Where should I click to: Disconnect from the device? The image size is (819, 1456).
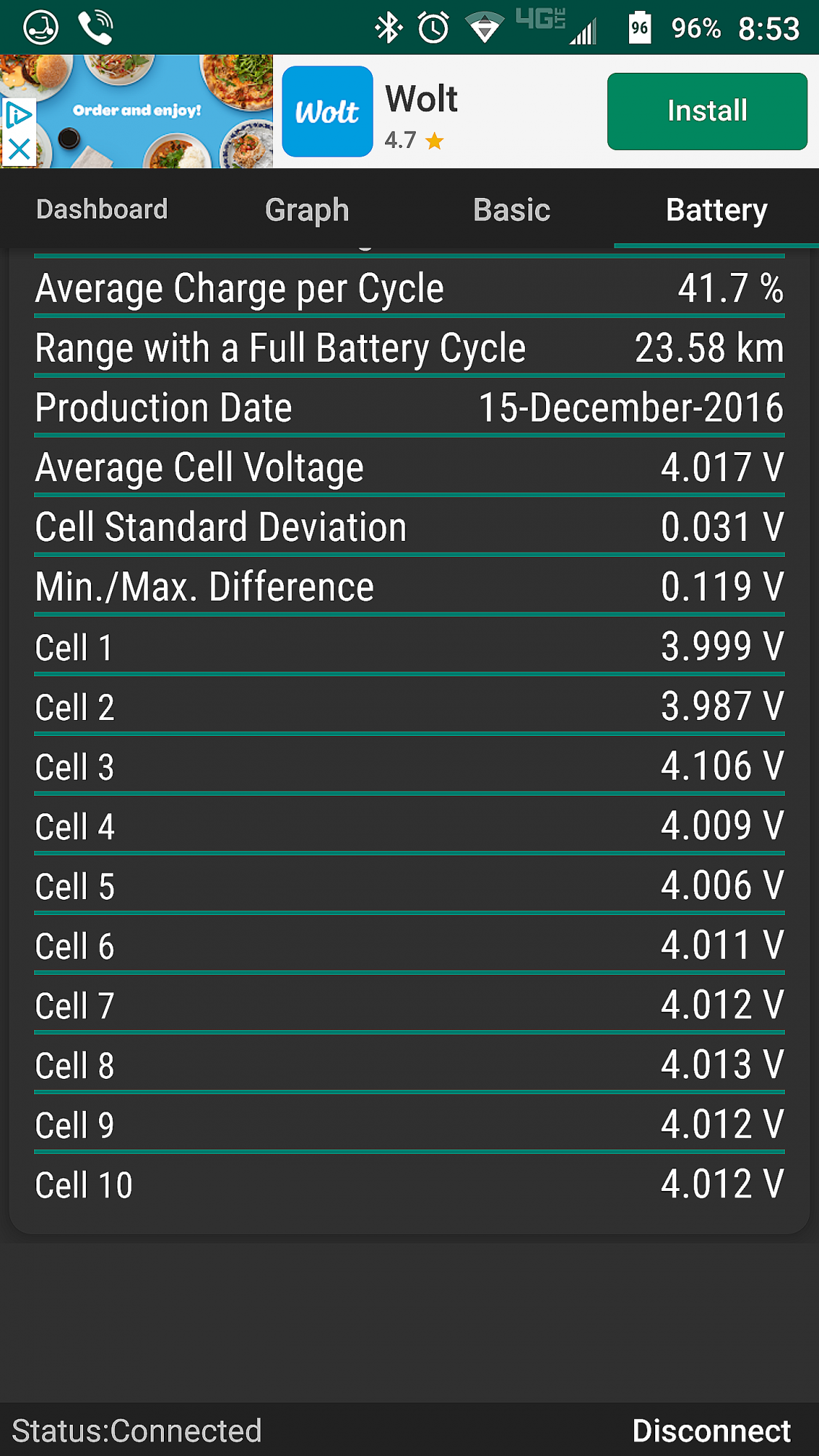[711, 1431]
